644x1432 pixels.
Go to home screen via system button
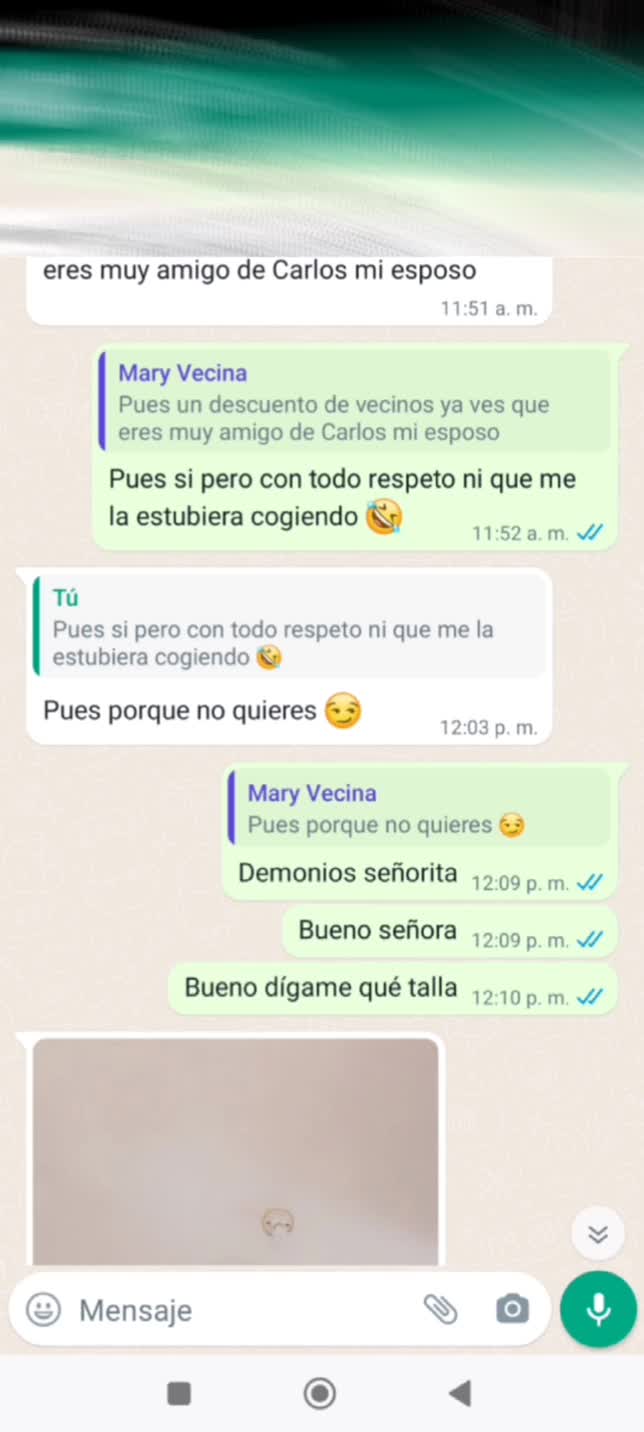(320, 1393)
